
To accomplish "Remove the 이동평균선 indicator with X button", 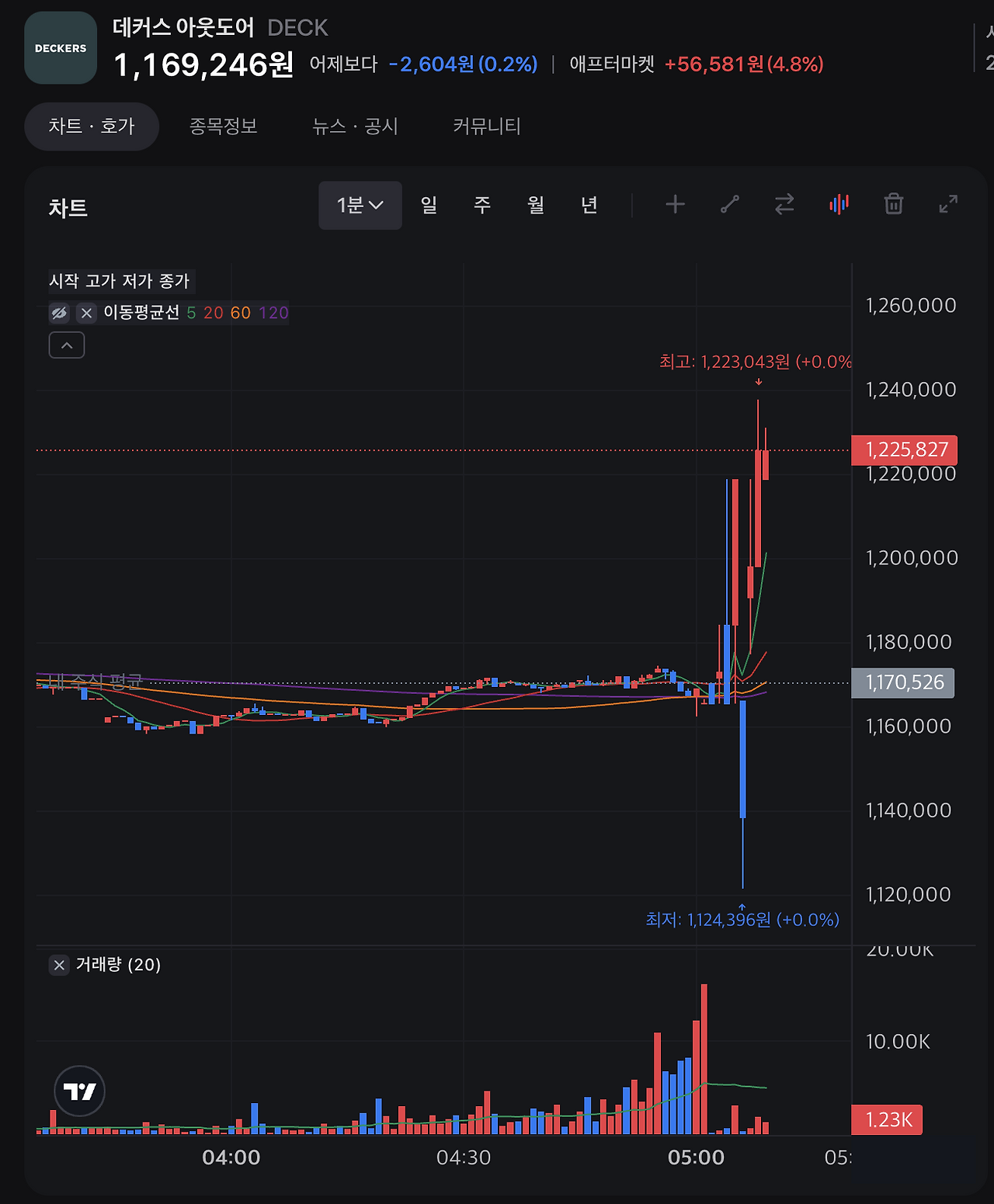I will [x=85, y=313].
